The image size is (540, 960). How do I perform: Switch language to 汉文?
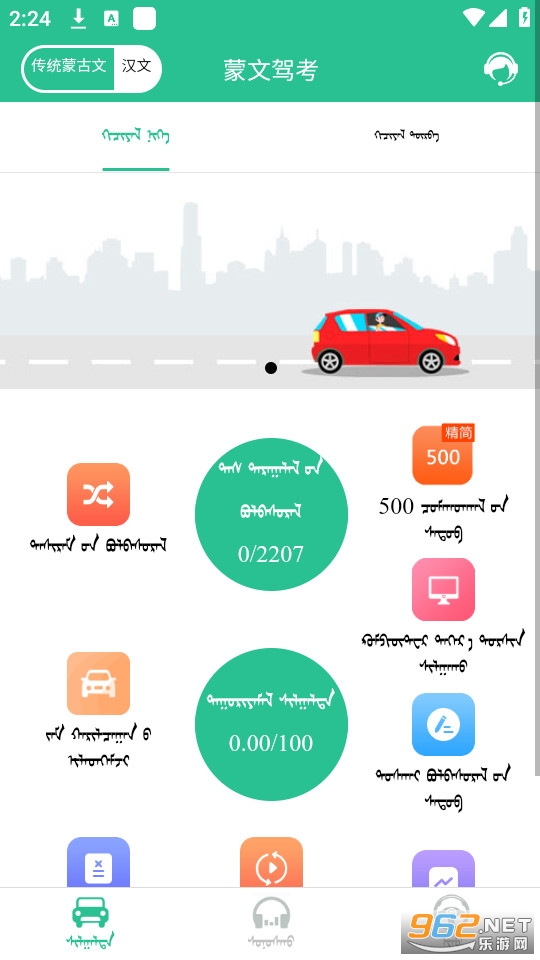(x=137, y=67)
